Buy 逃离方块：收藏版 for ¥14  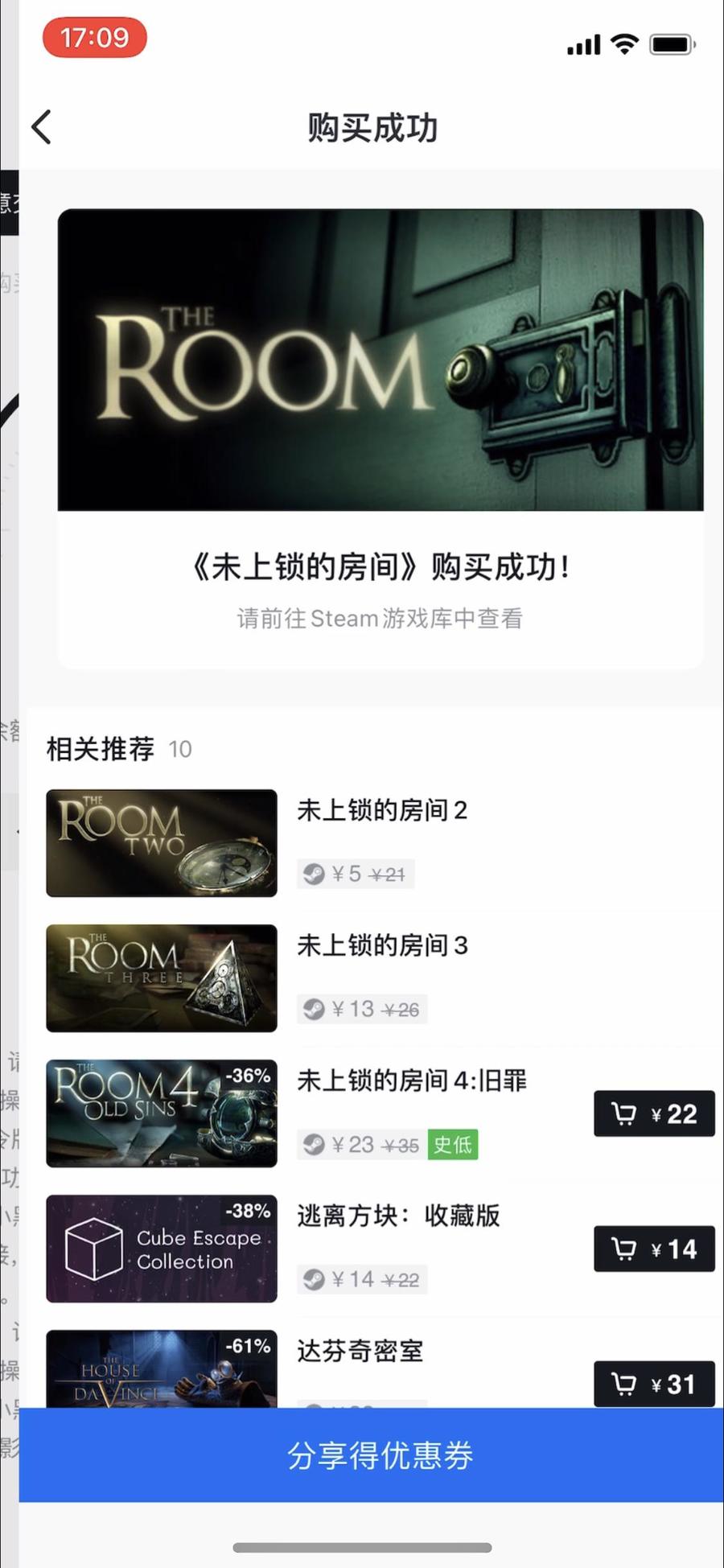[x=654, y=1249]
